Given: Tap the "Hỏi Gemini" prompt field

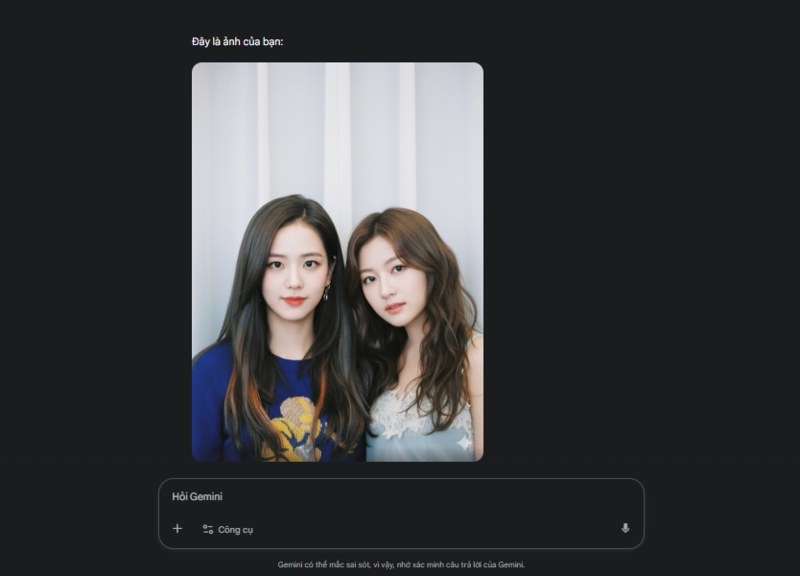Looking at the screenshot, I should (x=400, y=497).
